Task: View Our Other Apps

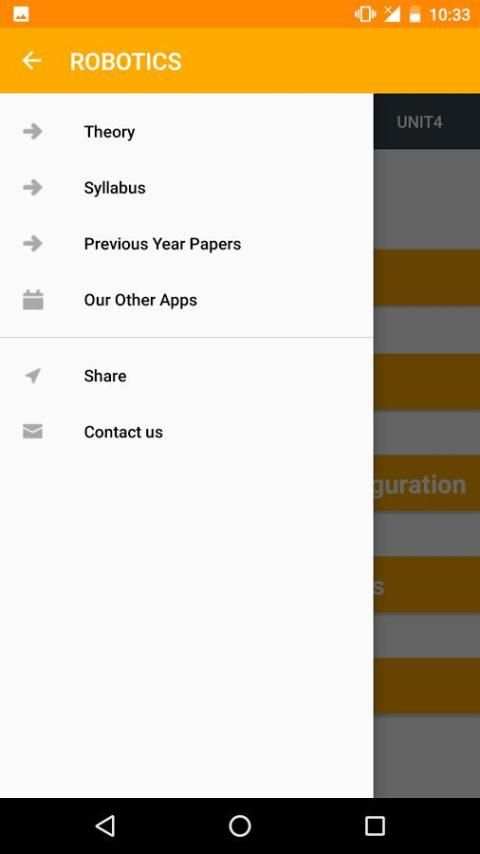Action: point(187,300)
